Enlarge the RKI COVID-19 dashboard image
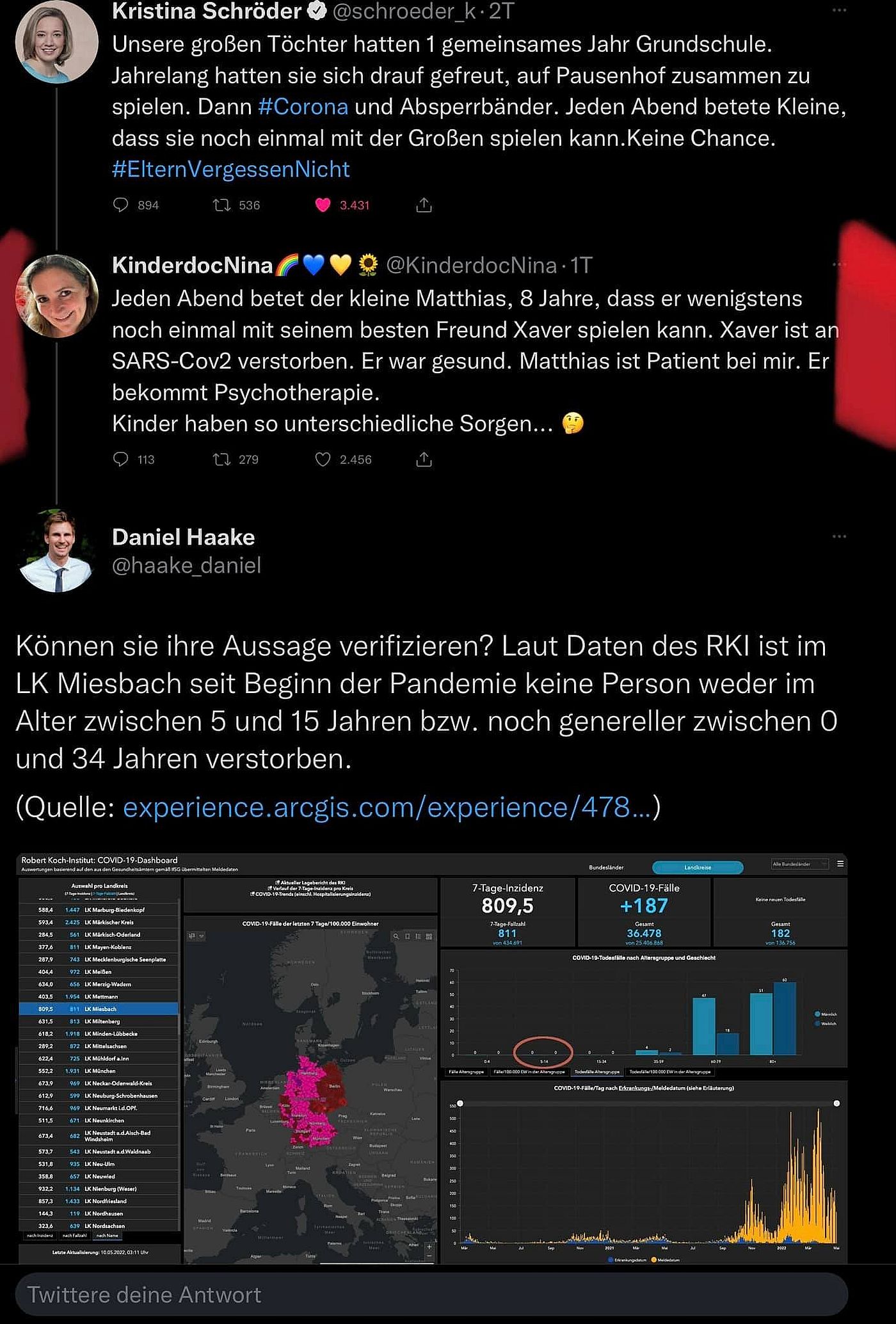The width and height of the screenshot is (896, 1324). tap(433, 1057)
